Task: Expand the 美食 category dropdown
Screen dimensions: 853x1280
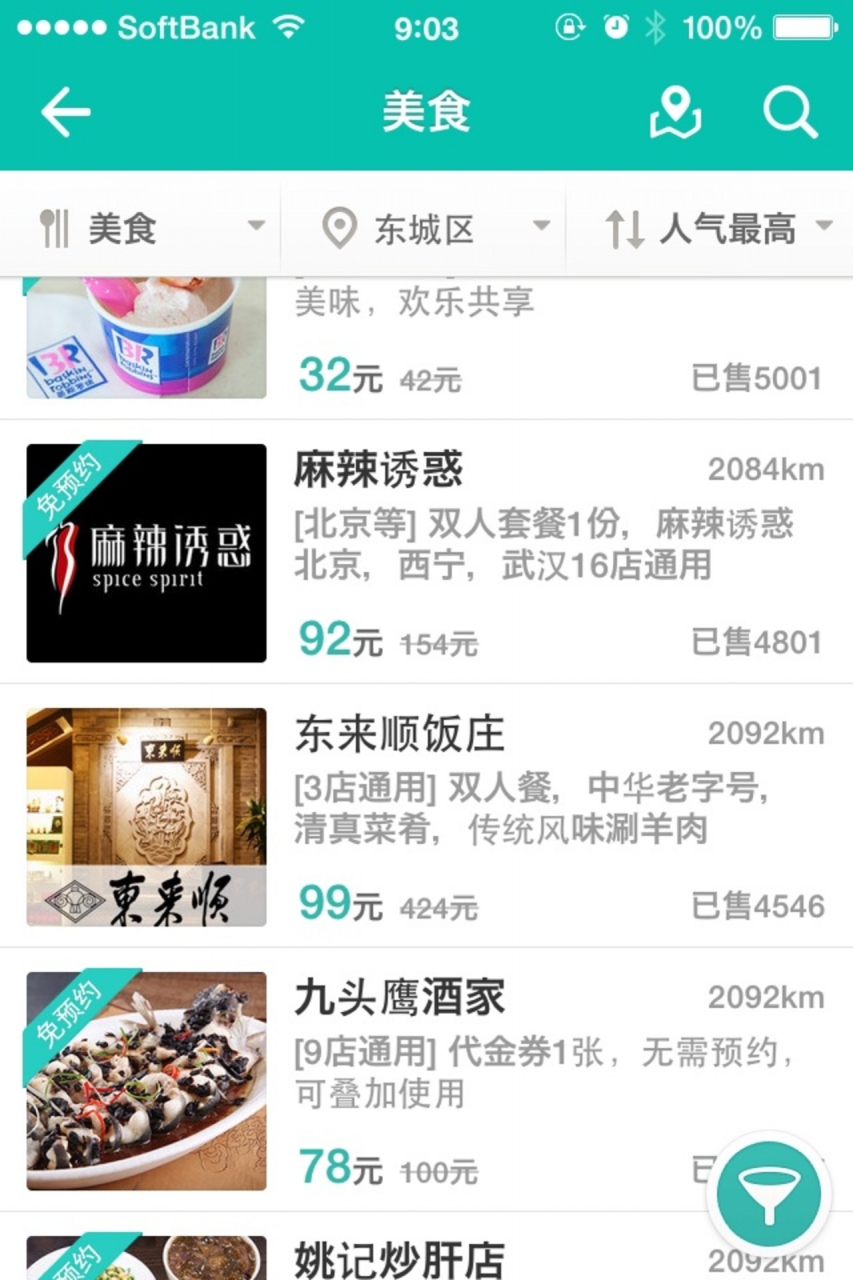Action: 142,229
